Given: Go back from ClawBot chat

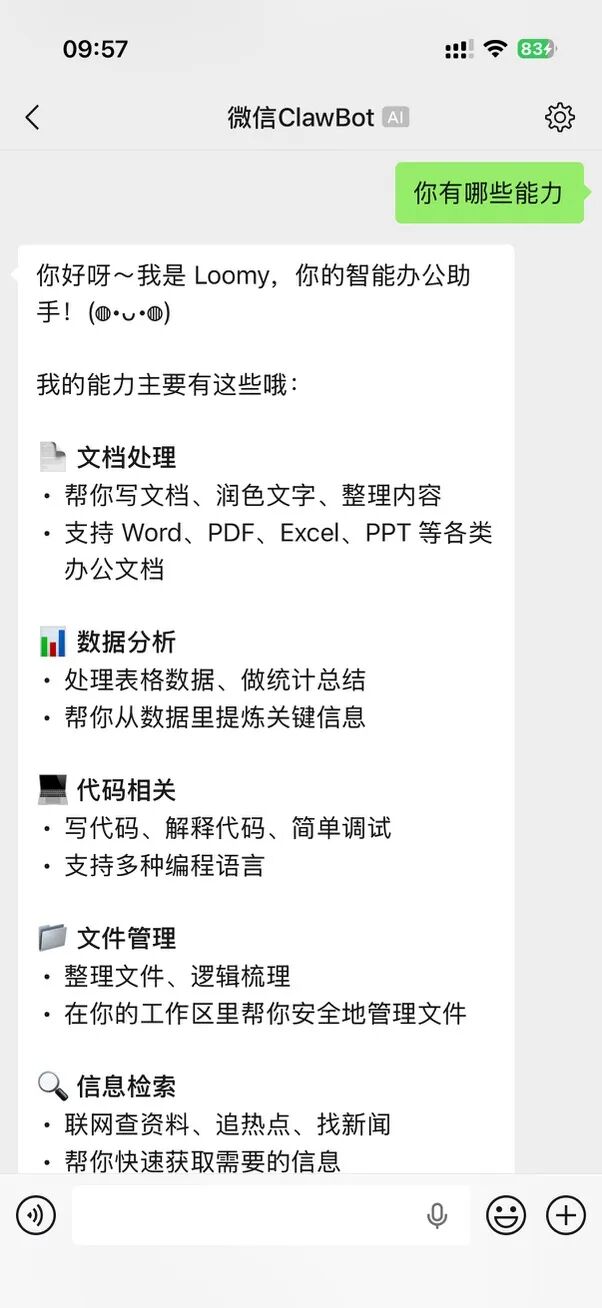Looking at the screenshot, I should 32,117.
